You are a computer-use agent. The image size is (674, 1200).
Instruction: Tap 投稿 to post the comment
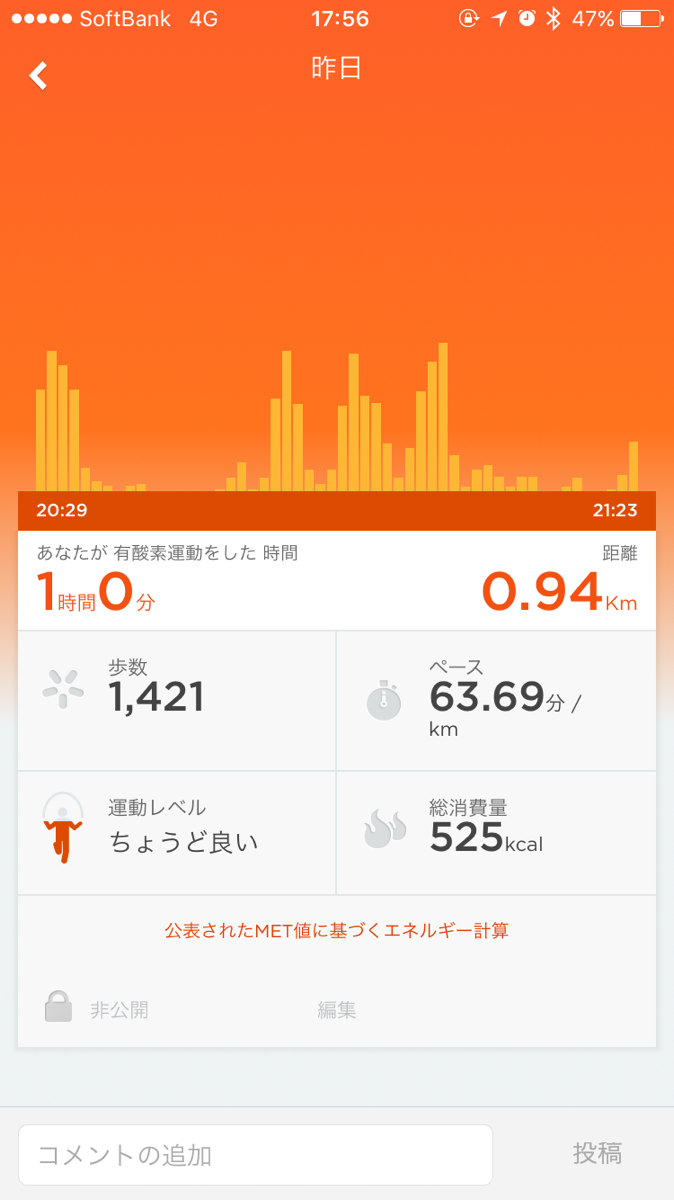(x=597, y=1154)
